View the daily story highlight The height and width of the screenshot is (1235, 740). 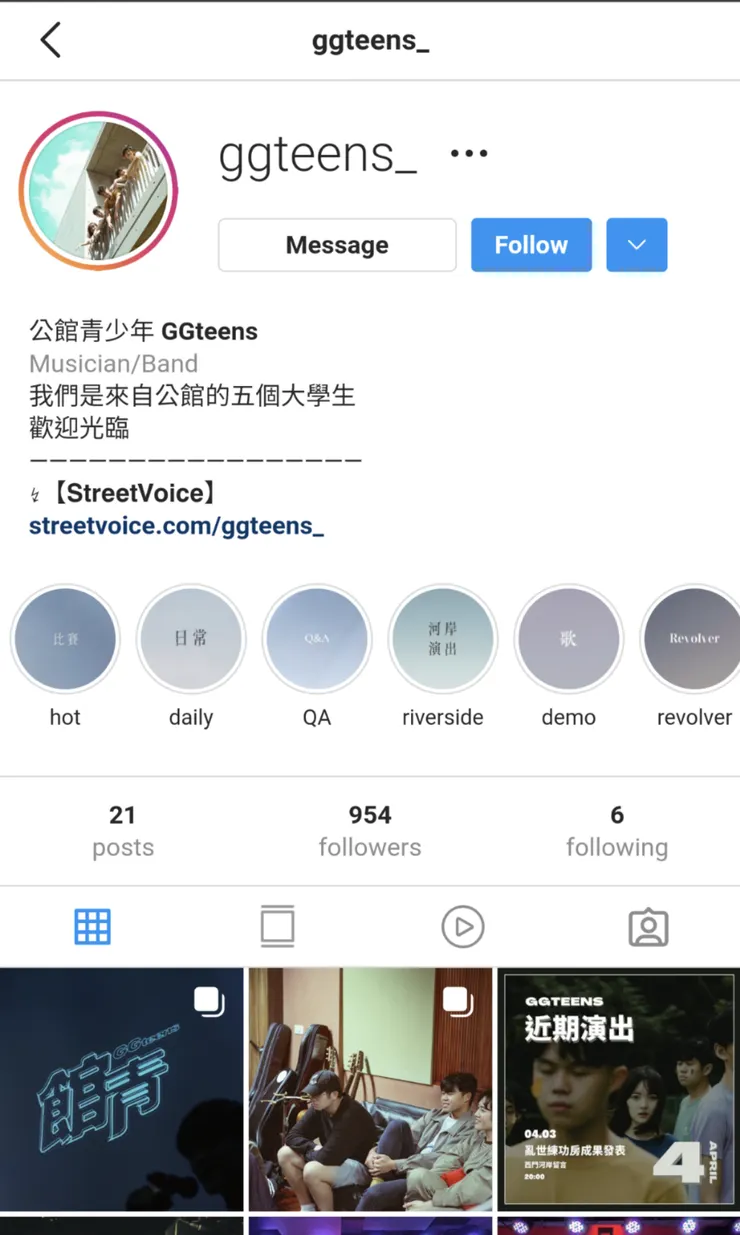point(191,639)
